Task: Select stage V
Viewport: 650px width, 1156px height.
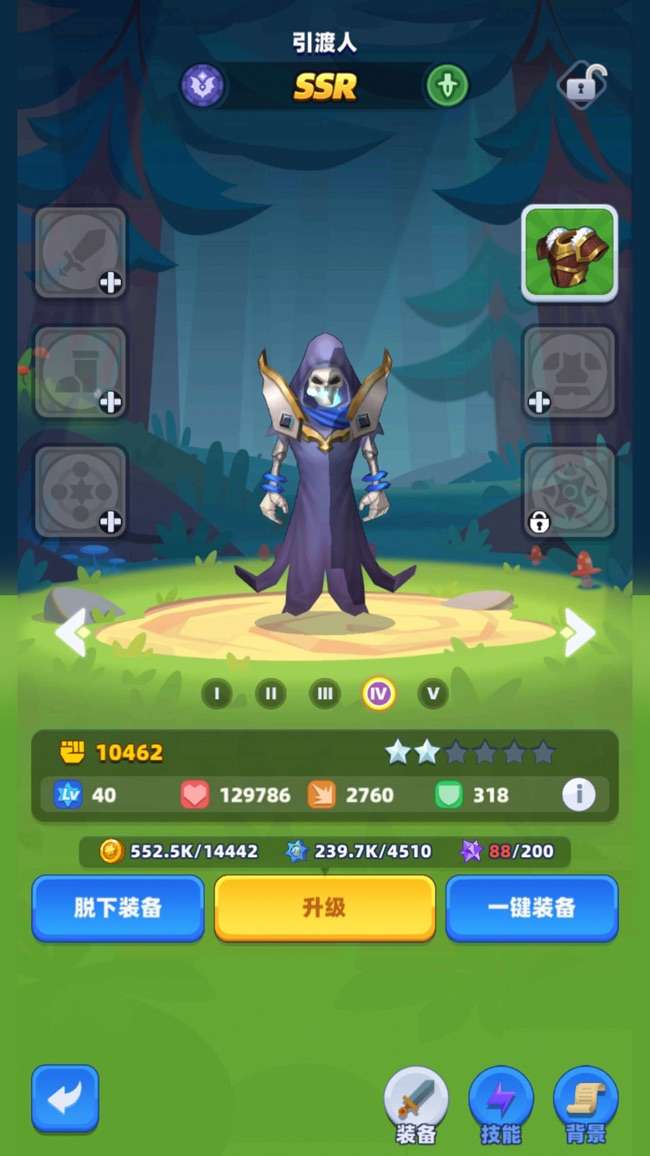Action: coord(433,693)
